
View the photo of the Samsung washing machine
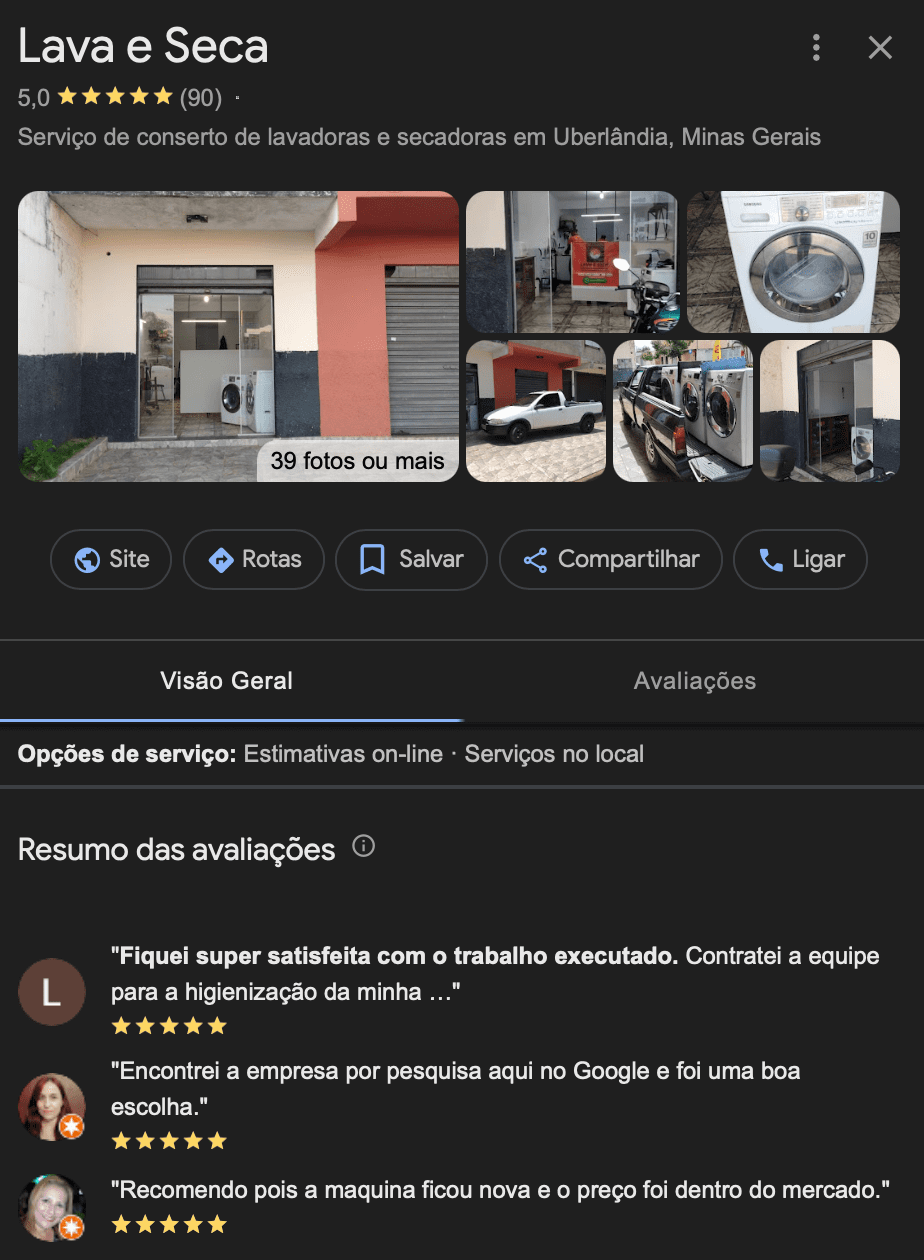[x=793, y=262]
